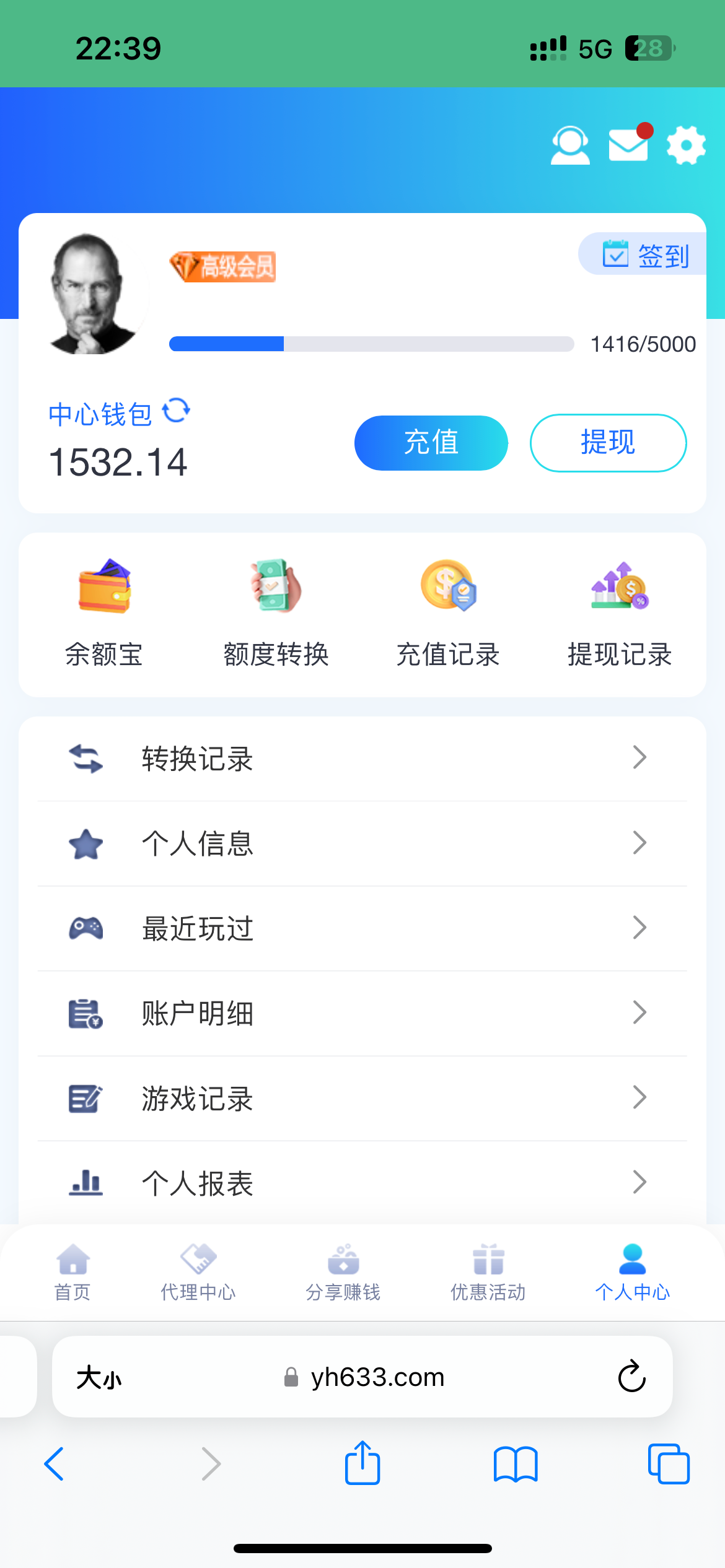The width and height of the screenshot is (725, 1568).
Task: Switch to the 代理中心 tab
Action: tap(198, 1272)
